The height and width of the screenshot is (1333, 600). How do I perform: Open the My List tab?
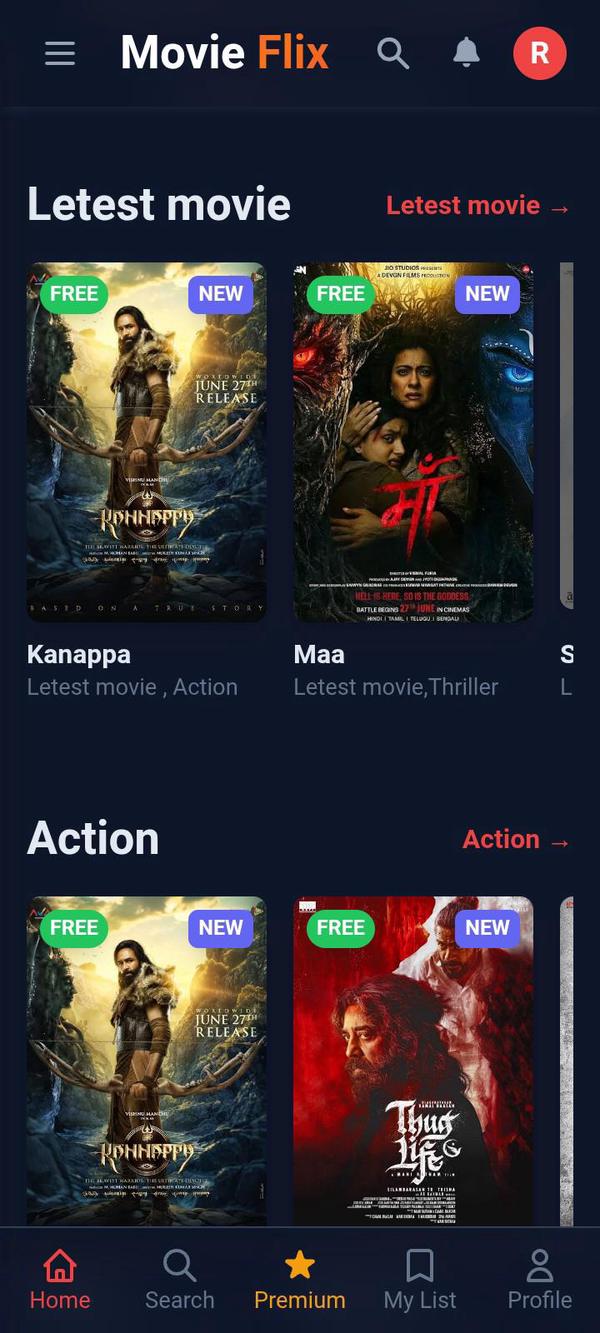click(x=420, y=1280)
